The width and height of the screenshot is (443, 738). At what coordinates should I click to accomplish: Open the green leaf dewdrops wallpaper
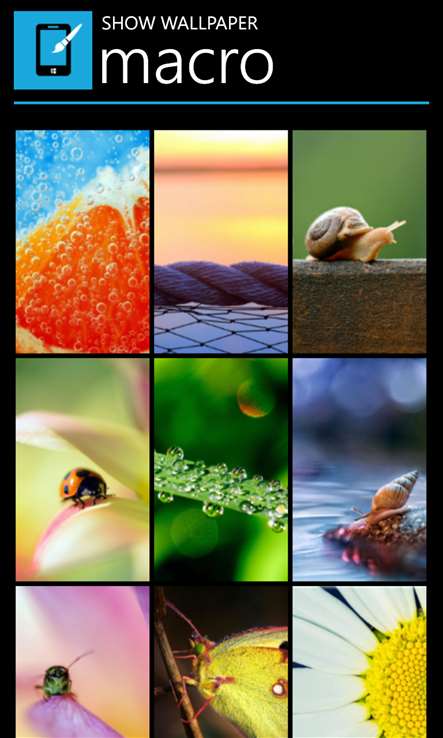(221, 469)
